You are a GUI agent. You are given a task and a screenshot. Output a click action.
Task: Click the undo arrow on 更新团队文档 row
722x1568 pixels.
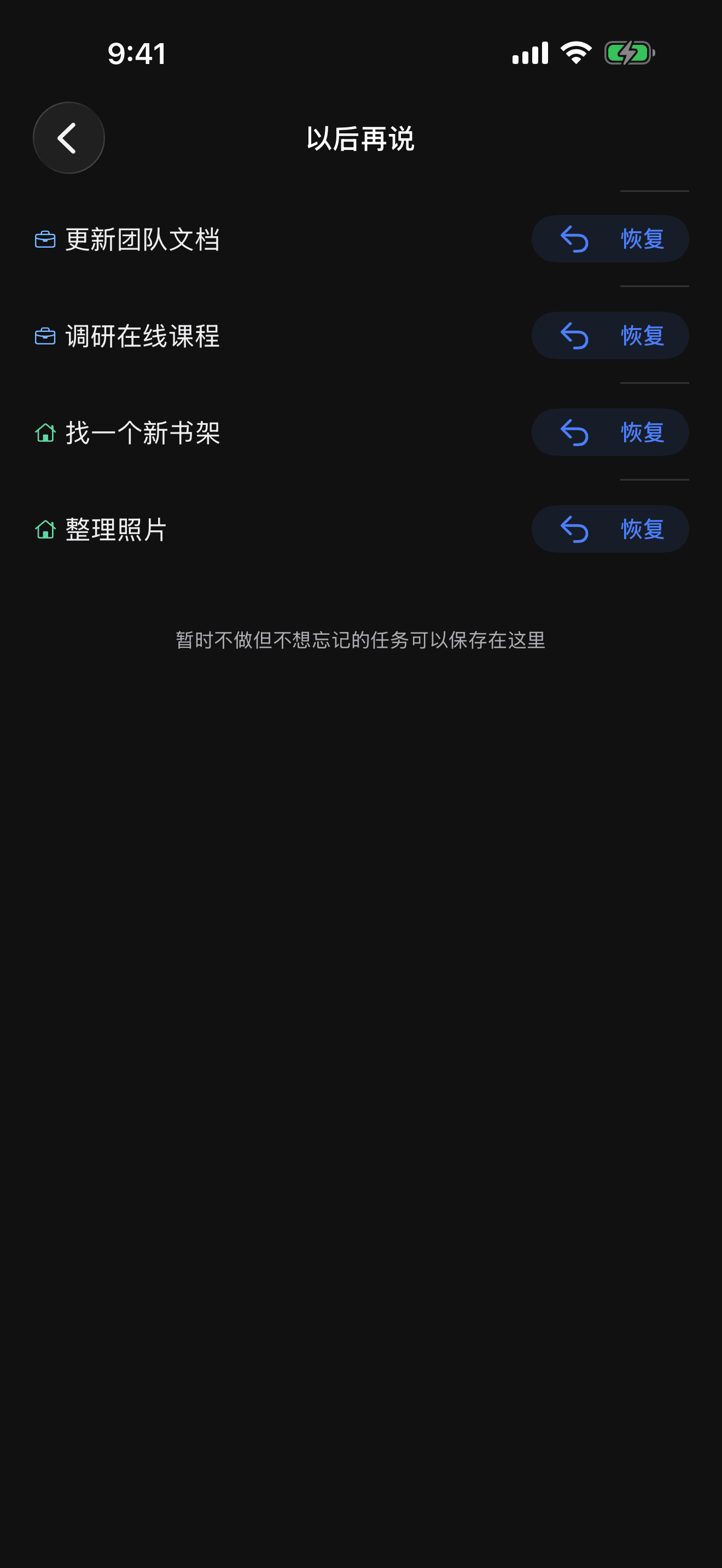(574, 238)
